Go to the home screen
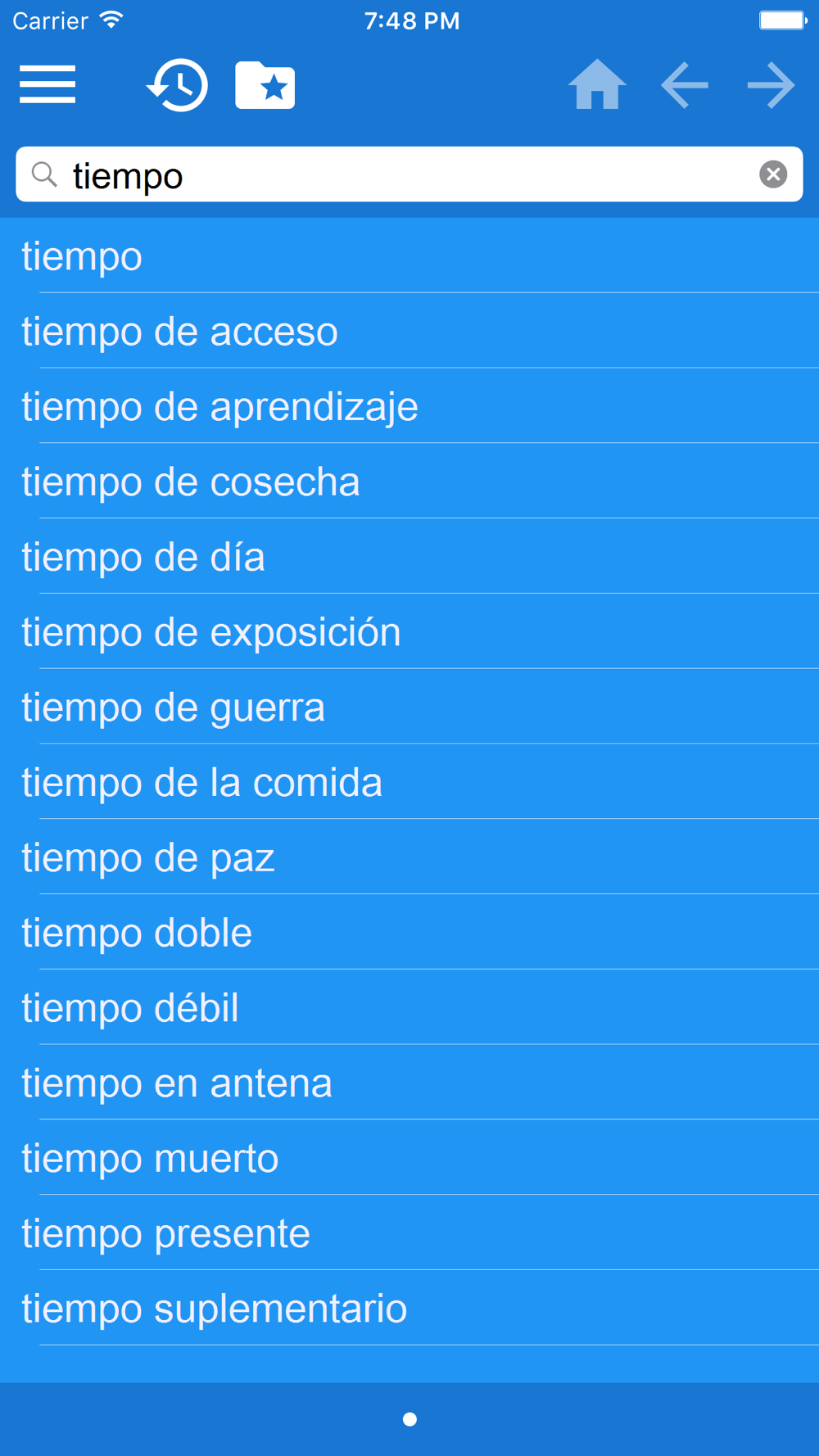Viewport: 819px width, 1456px height. [597, 84]
